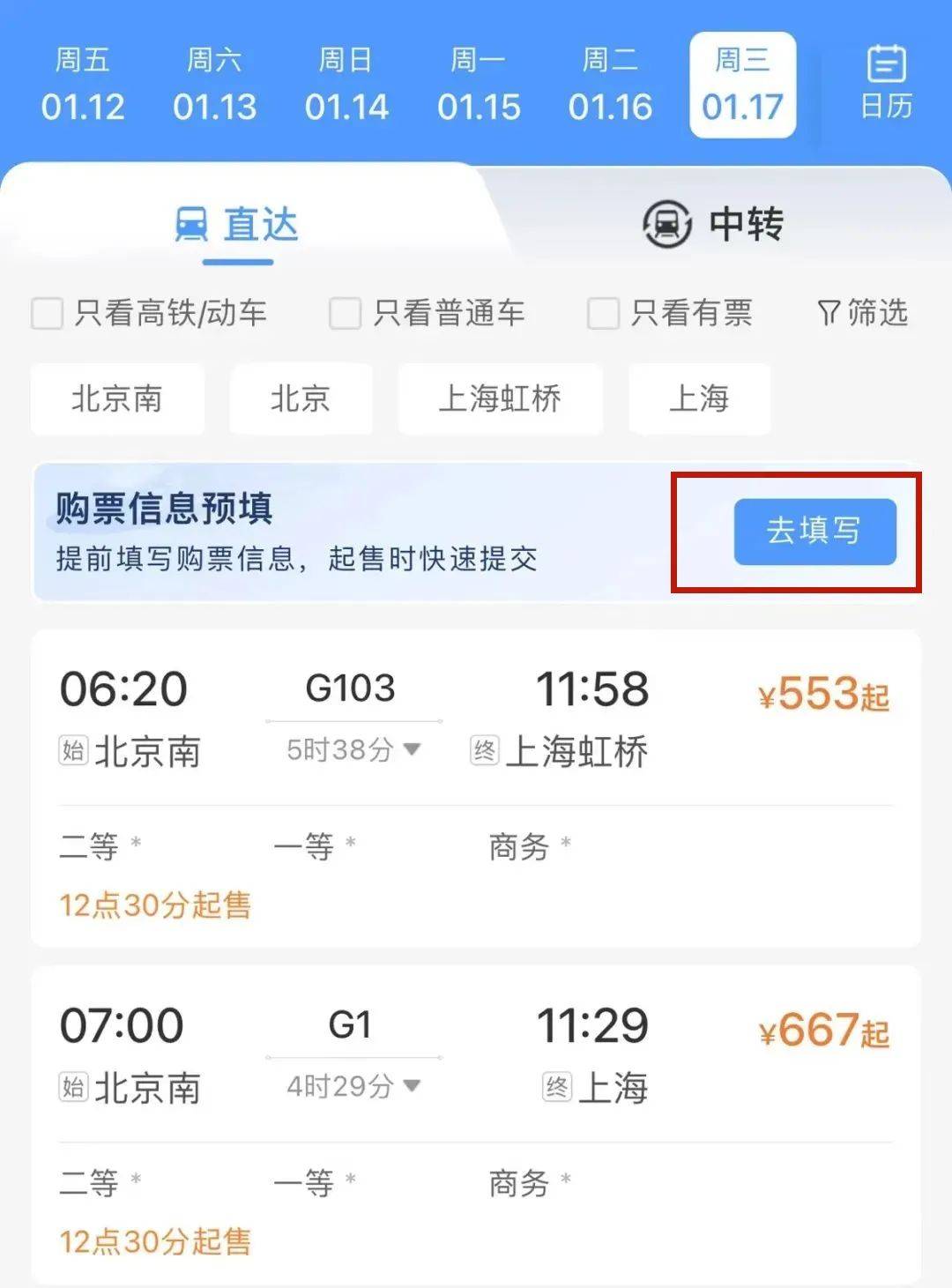Click the 始 badge on the G1 train row
The width and height of the screenshot is (952, 1288).
coord(72,1089)
